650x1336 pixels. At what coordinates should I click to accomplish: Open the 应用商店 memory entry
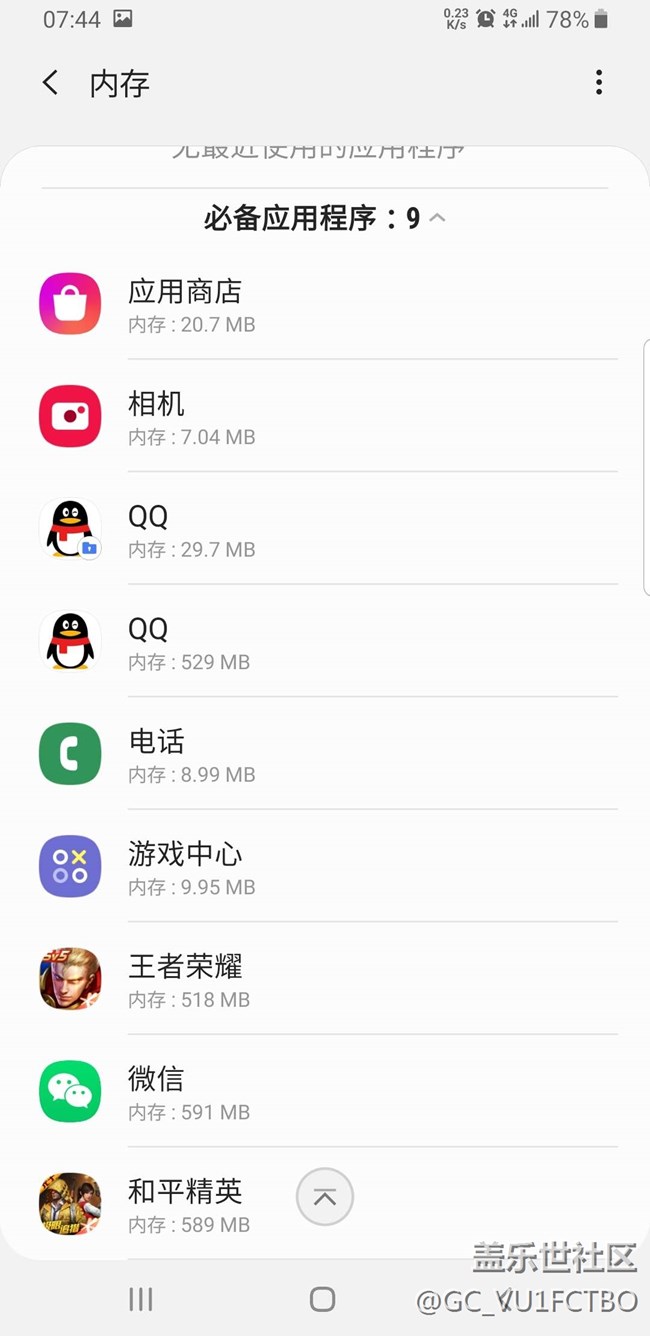click(325, 305)
